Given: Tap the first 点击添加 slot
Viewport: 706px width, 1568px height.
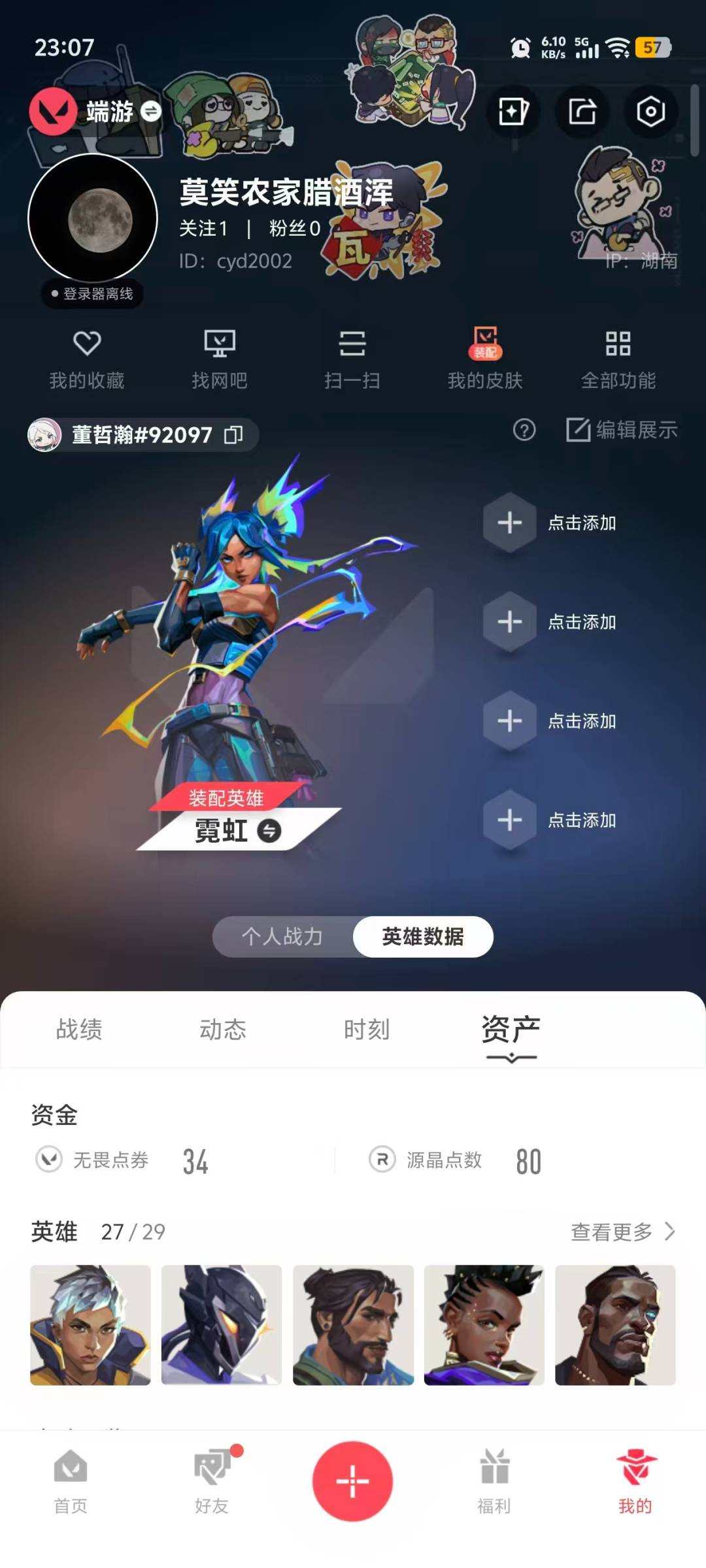Looking at the screenshot, I should point(510,523).
